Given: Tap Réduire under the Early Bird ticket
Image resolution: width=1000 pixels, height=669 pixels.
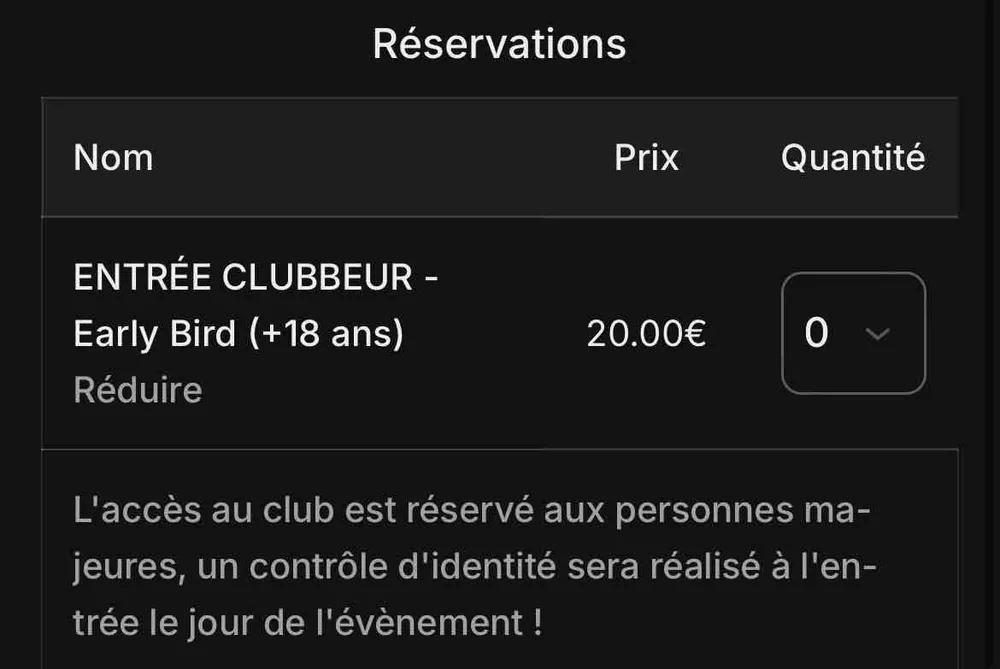Looking at the screenshot, I should pyautogui.click(x=138, y=389).
